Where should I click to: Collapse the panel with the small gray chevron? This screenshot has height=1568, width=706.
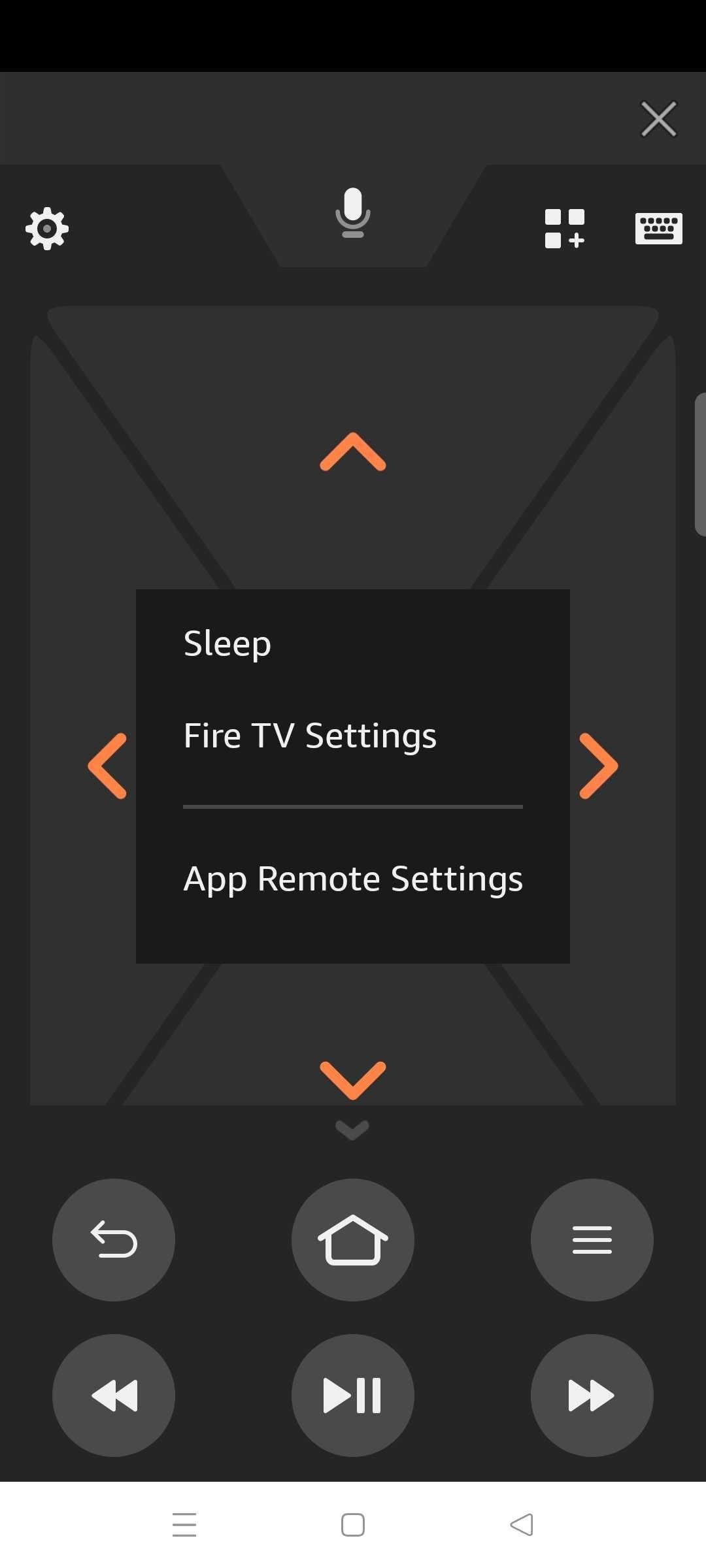352,1130
